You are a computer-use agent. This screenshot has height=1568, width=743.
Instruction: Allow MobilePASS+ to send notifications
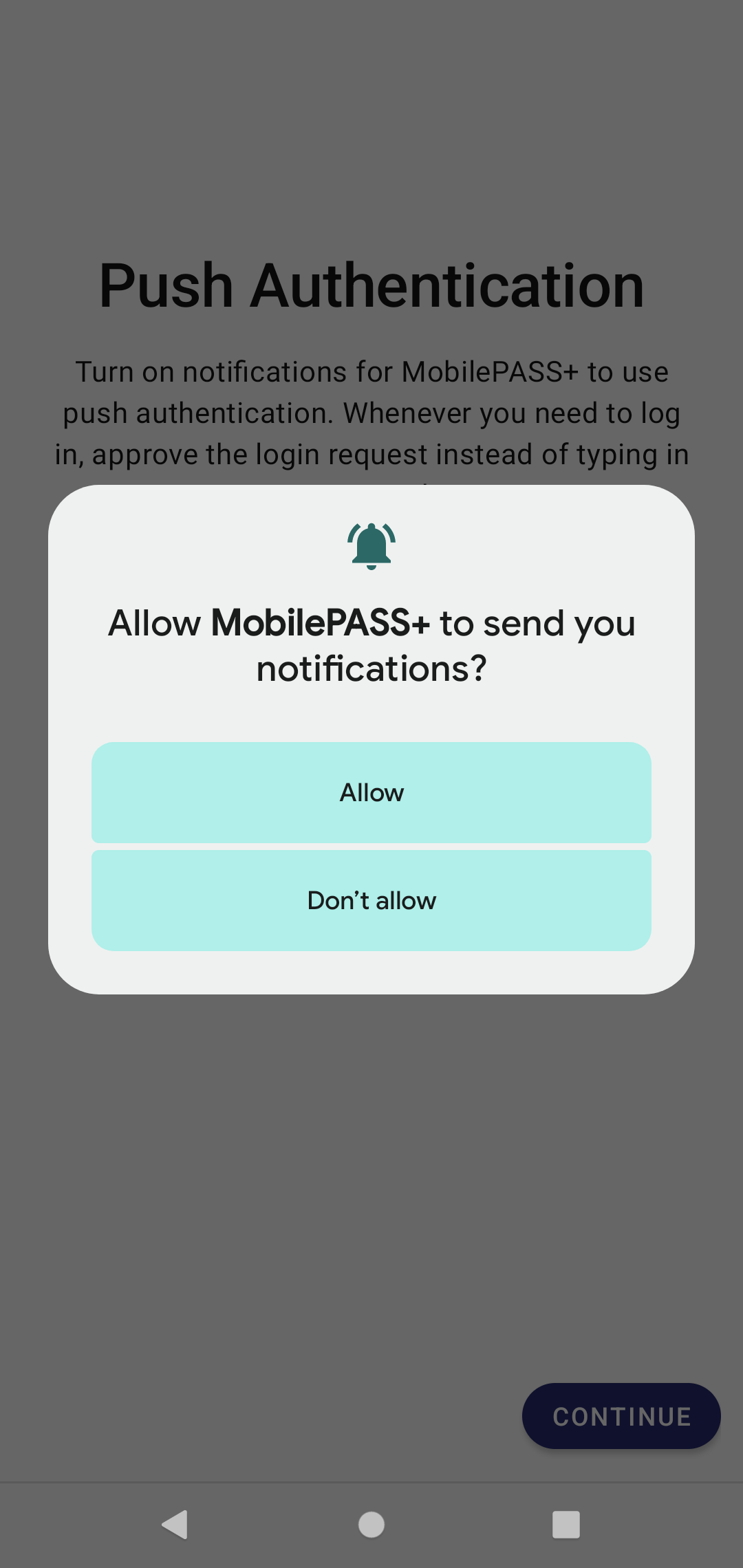coord(371,792)
